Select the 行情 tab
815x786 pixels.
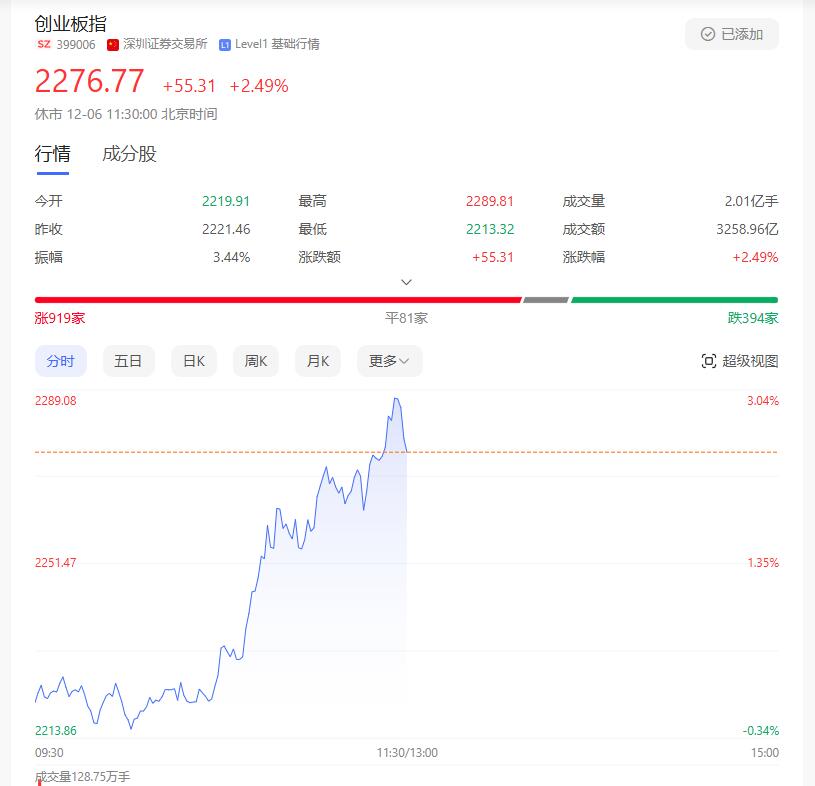(52, 154)
